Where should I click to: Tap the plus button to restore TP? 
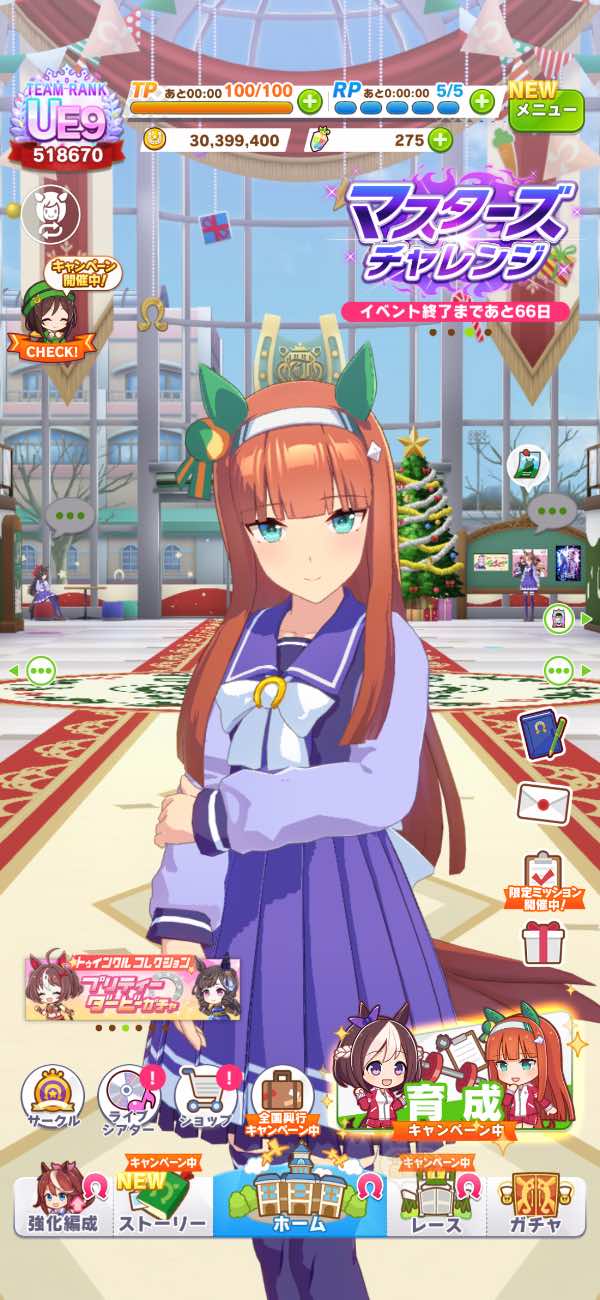point(309,100)
